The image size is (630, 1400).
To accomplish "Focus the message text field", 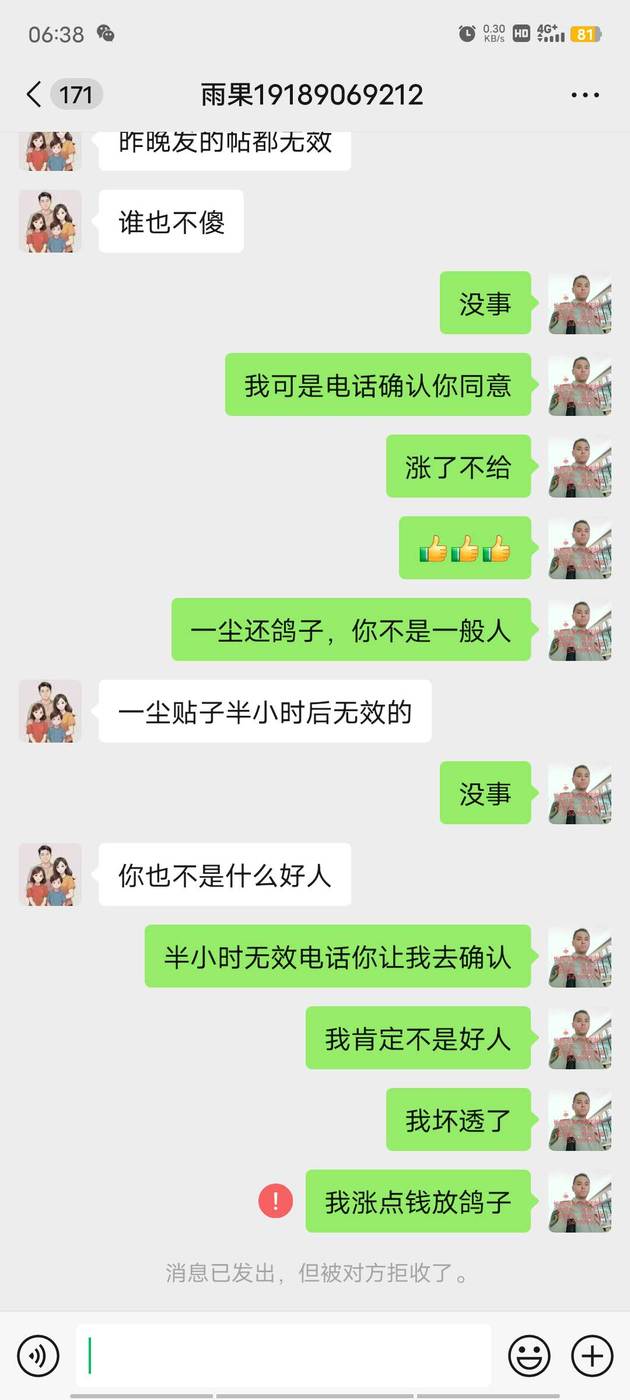I will [283, 1356].
